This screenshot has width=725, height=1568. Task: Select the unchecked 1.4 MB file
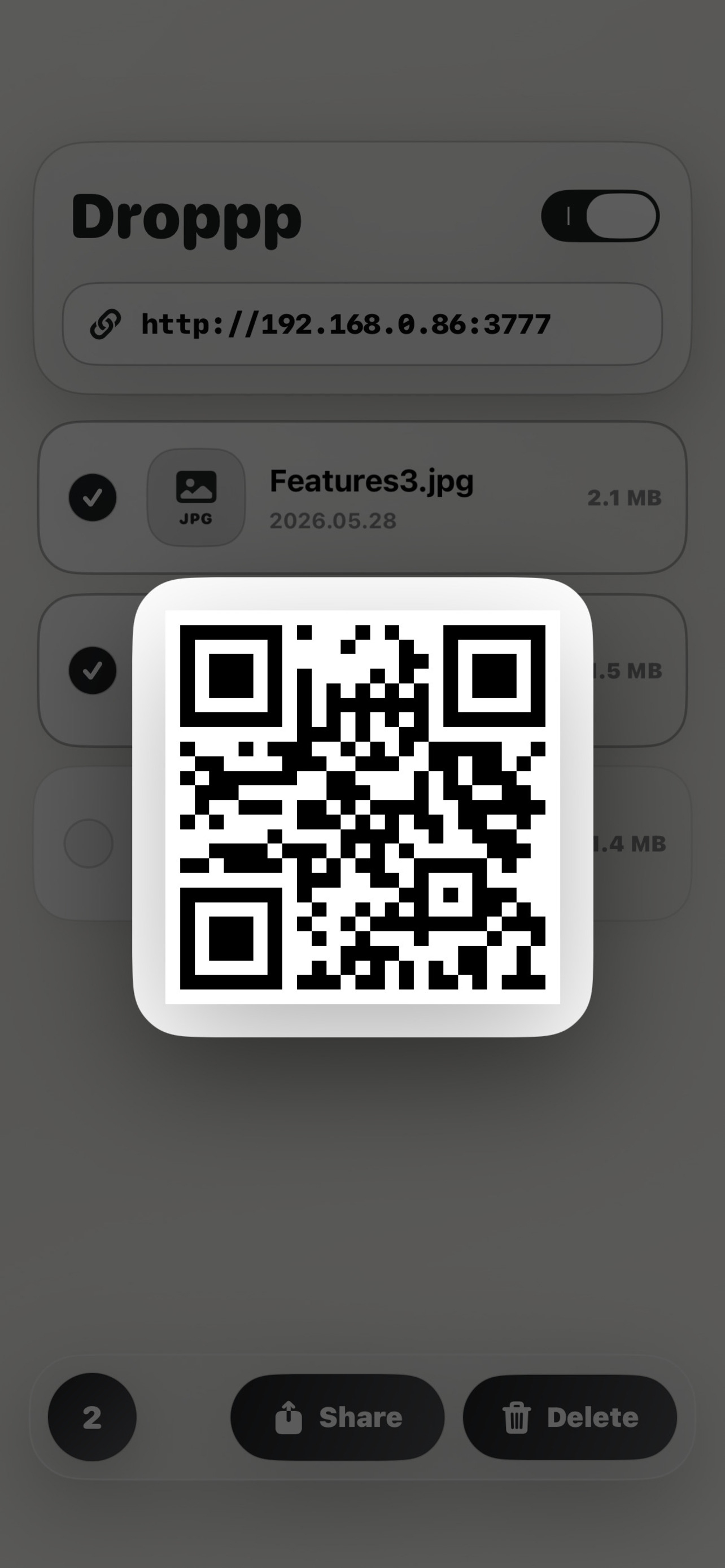(x=89, y=843)
